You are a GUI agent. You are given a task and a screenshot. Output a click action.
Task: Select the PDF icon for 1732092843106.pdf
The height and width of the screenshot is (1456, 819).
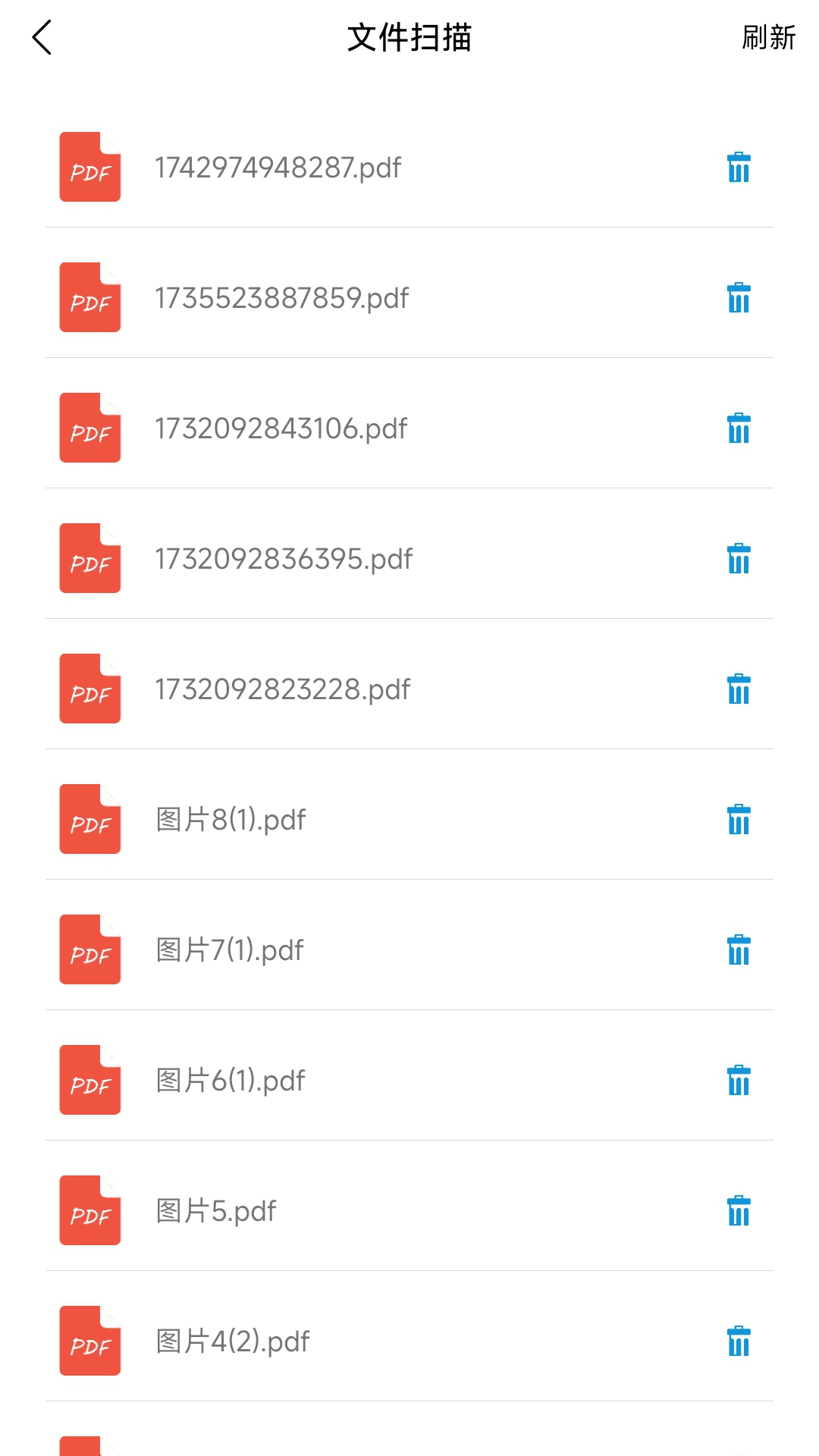[89, 428]
